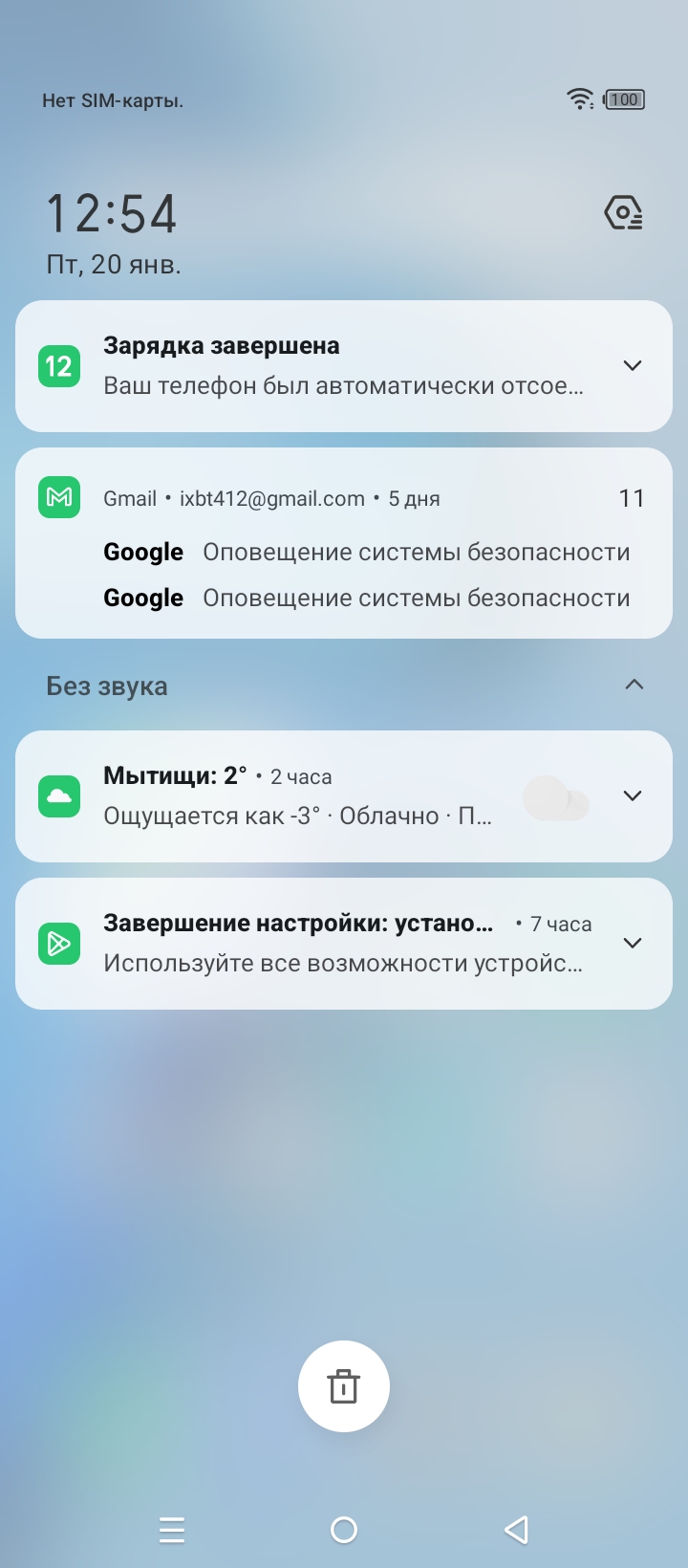This screenshot has height=1568, width=688.
Task: Open the settings gear icon
Action: 623,212
